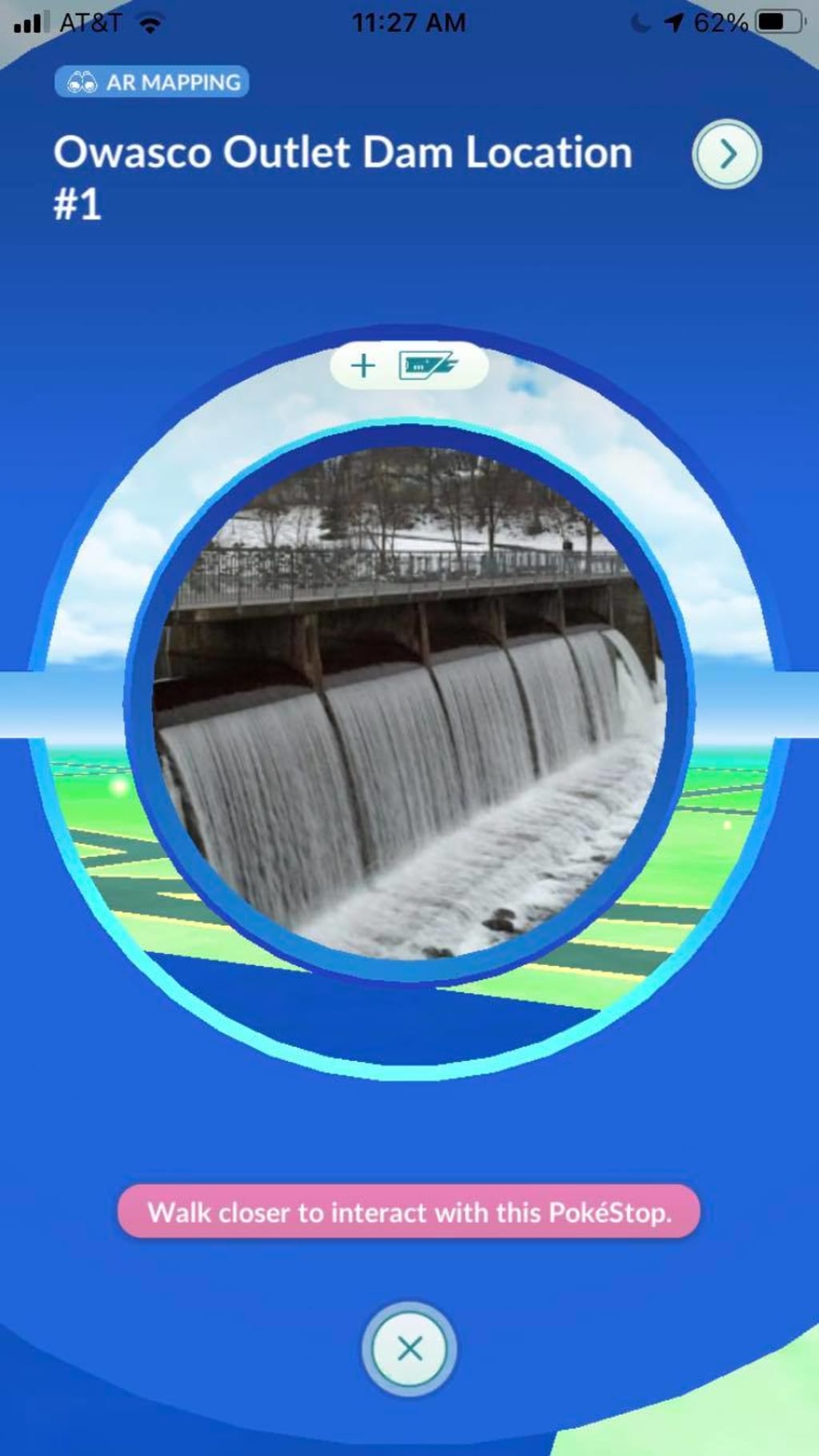
Task: Open PokéStop details with the arrow button
Action: pyautogui.click(x=726, y=154)
